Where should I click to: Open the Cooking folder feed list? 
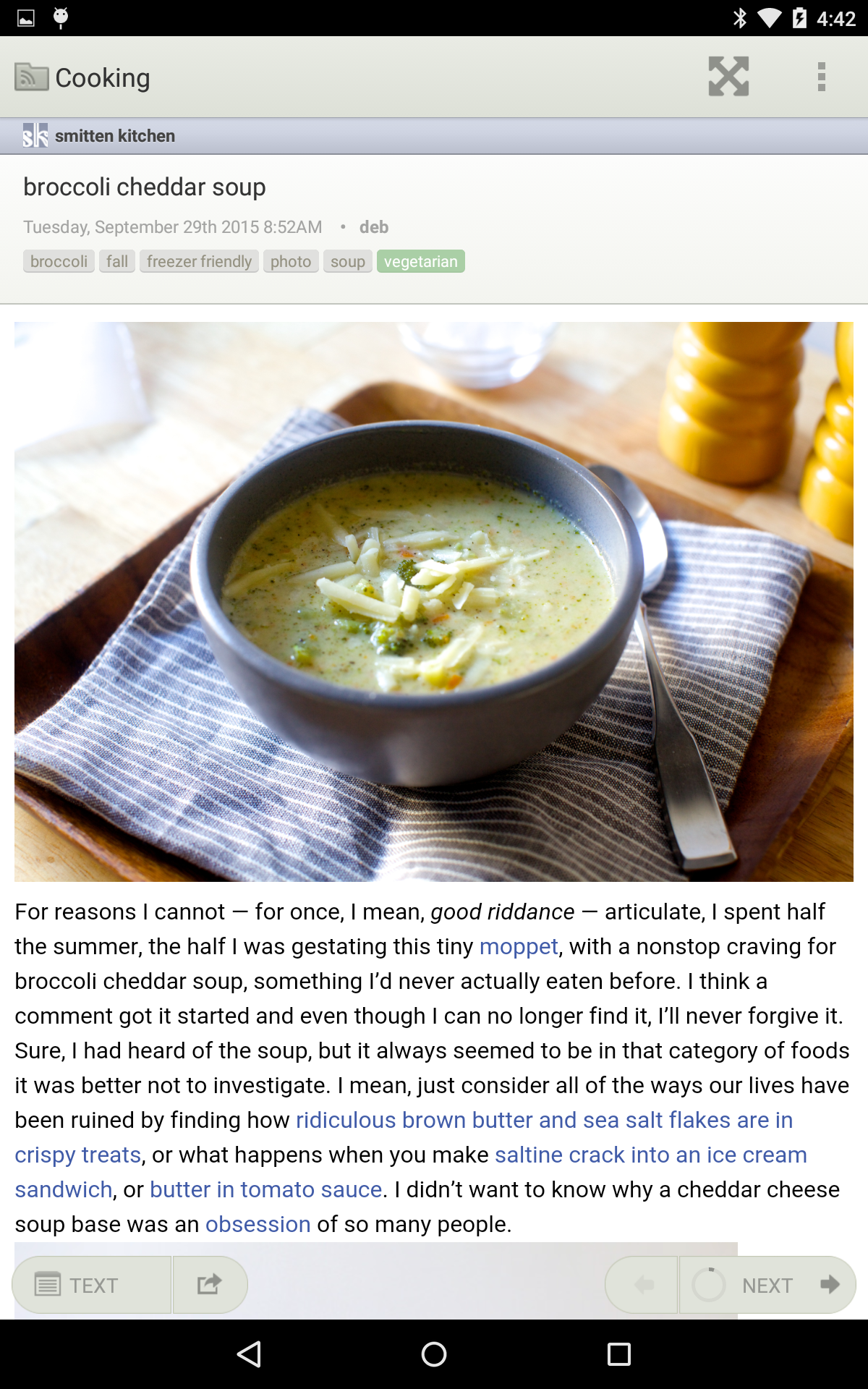[x=82, y=77]
